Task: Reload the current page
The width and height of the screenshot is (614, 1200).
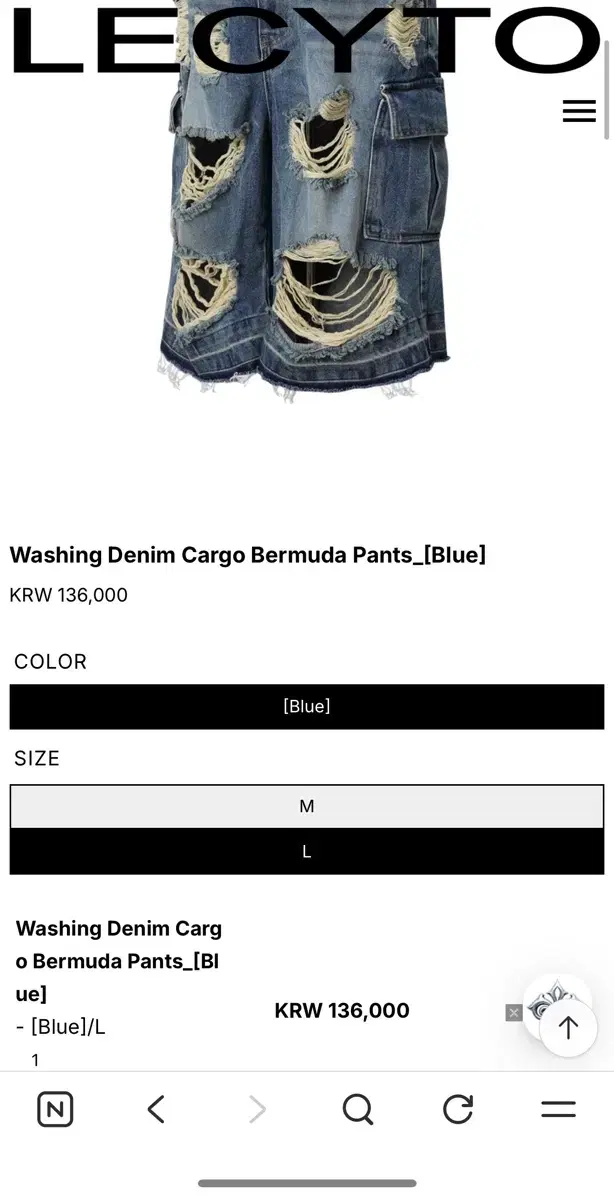Action: [x=458, y=1109]
